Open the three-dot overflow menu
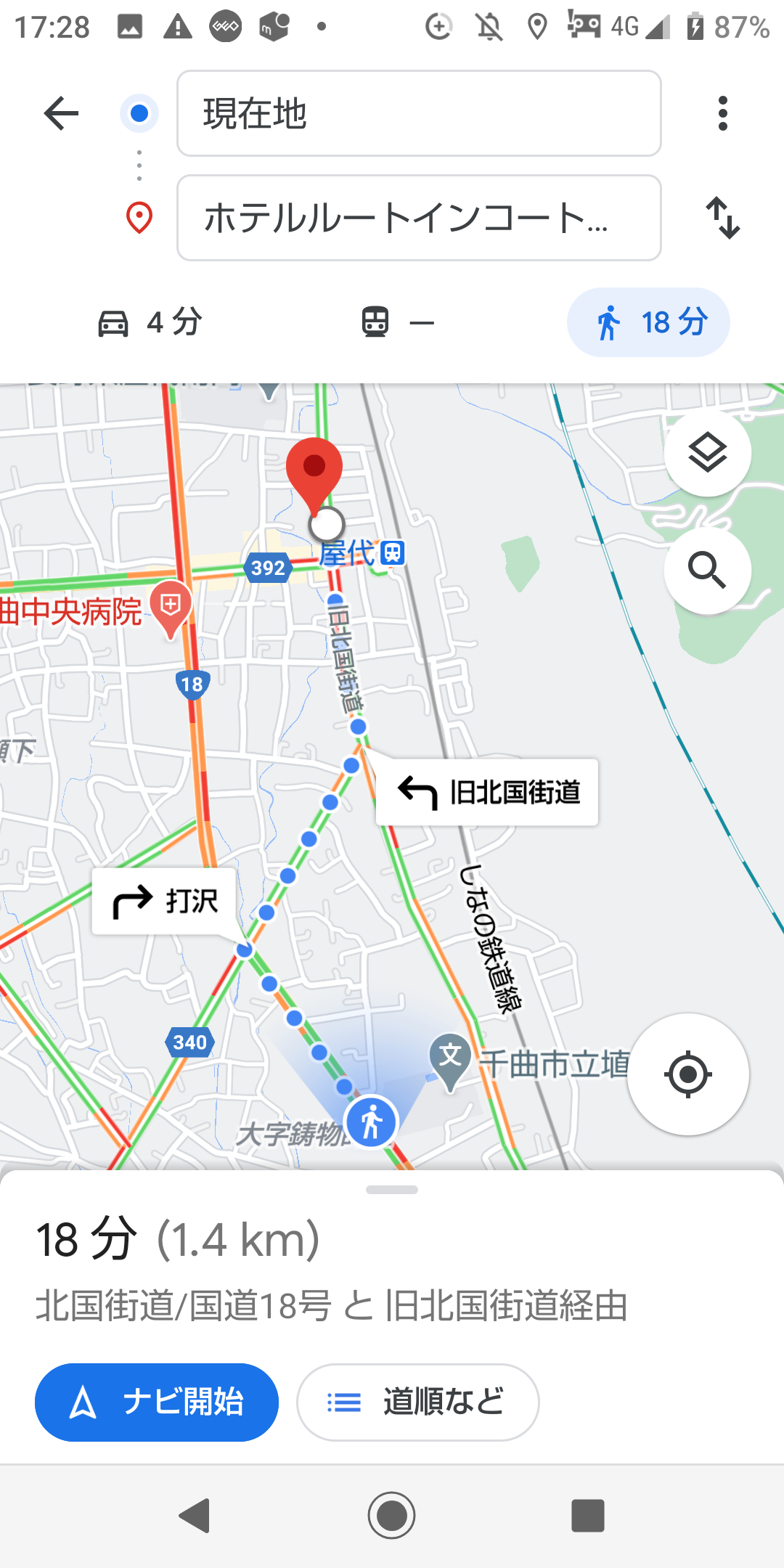784x1568 pixels. 722,113
